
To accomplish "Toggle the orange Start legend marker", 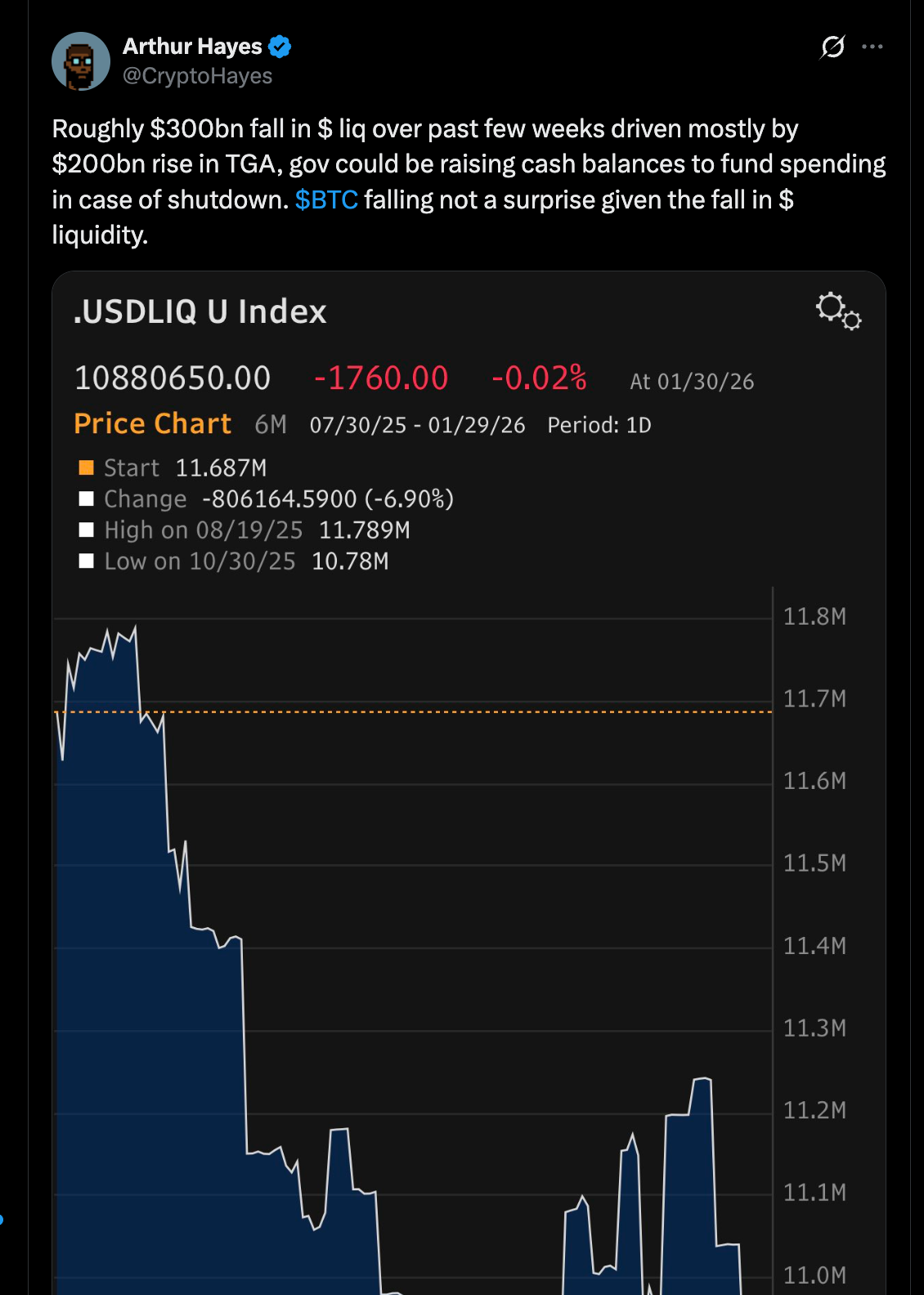I will coord(88,467).
